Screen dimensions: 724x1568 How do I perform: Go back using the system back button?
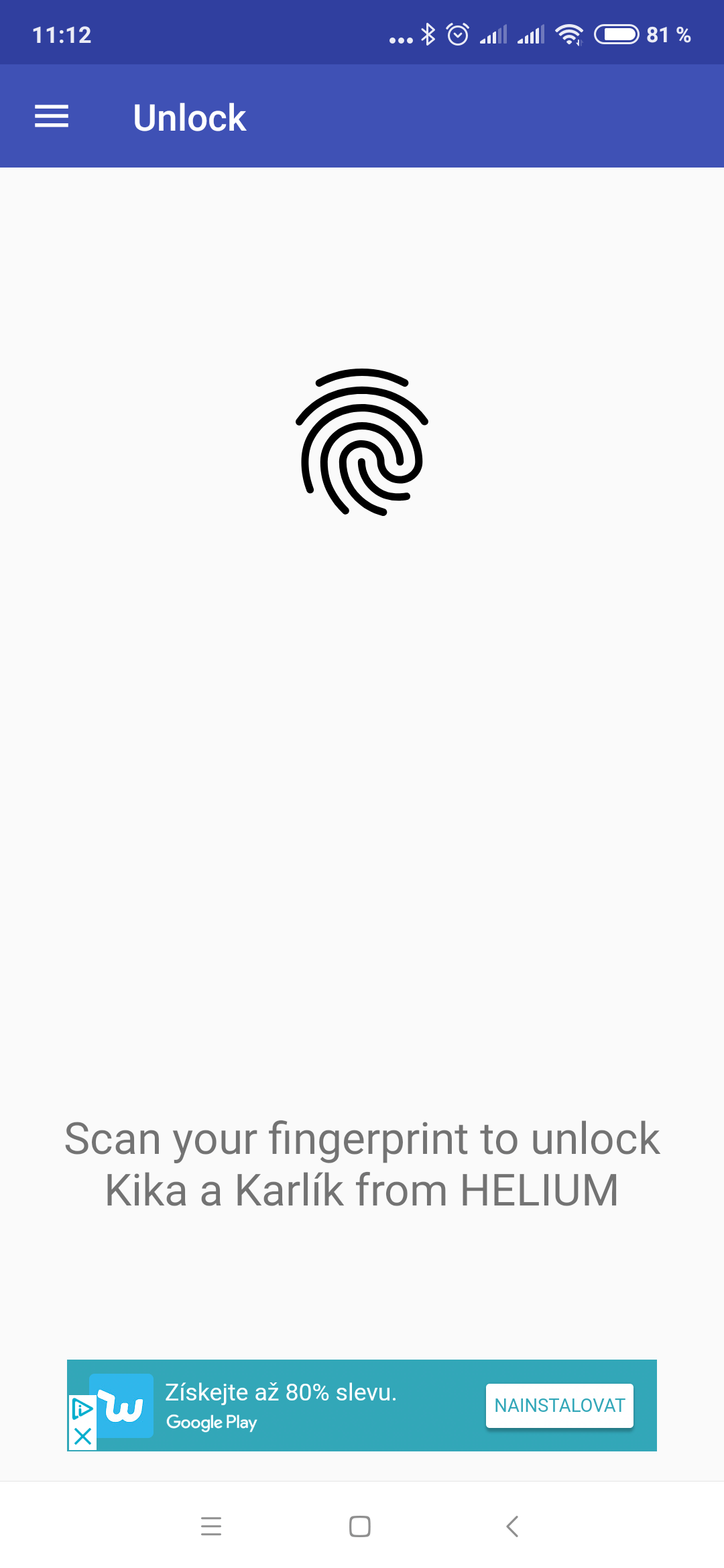coord(512,1526)
